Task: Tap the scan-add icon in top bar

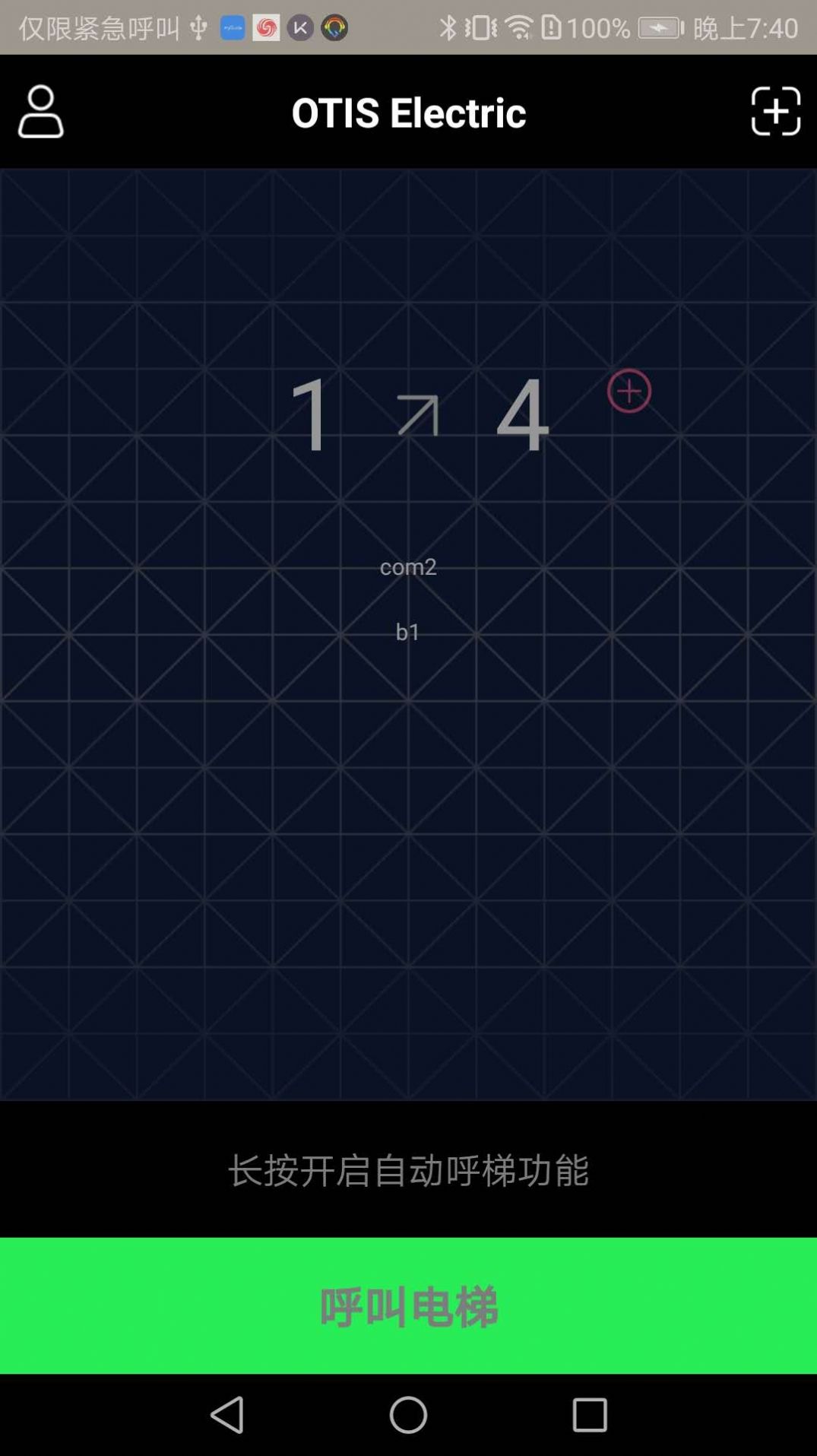Action: coord(775,111)
